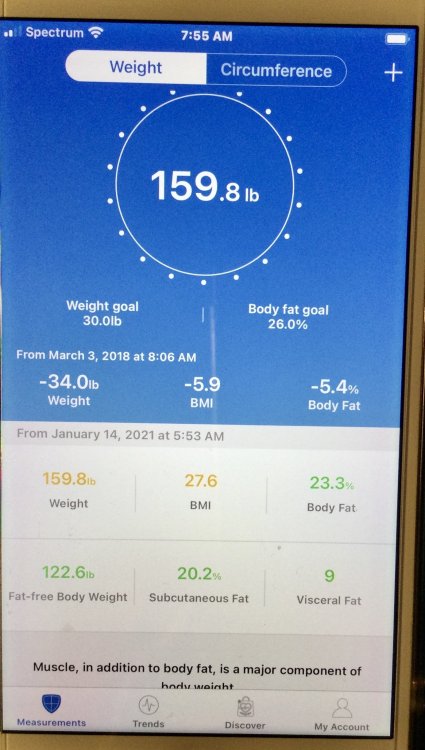Image resolution: width=425 pixels, height=750 pixels.
Task: Tap the Measurements tab
Action: 51,710
